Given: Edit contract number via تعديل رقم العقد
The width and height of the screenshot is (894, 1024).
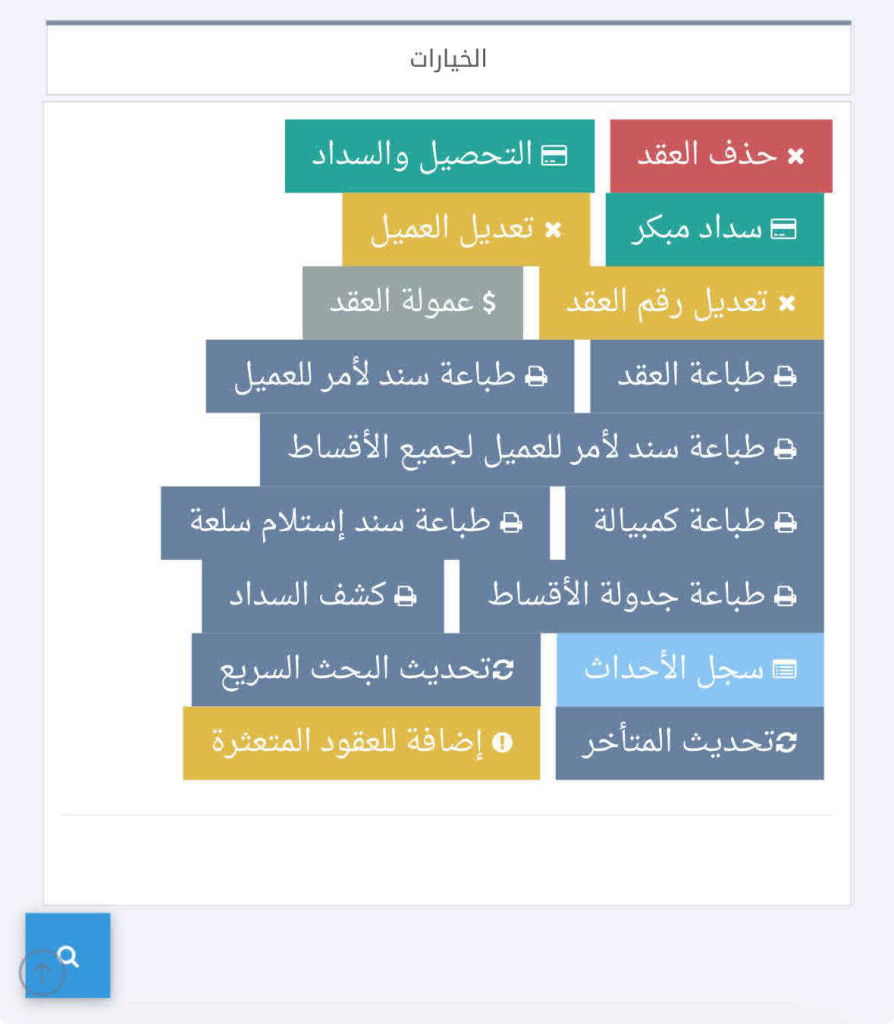Looking at the screenshot, I should click(681, 303).
